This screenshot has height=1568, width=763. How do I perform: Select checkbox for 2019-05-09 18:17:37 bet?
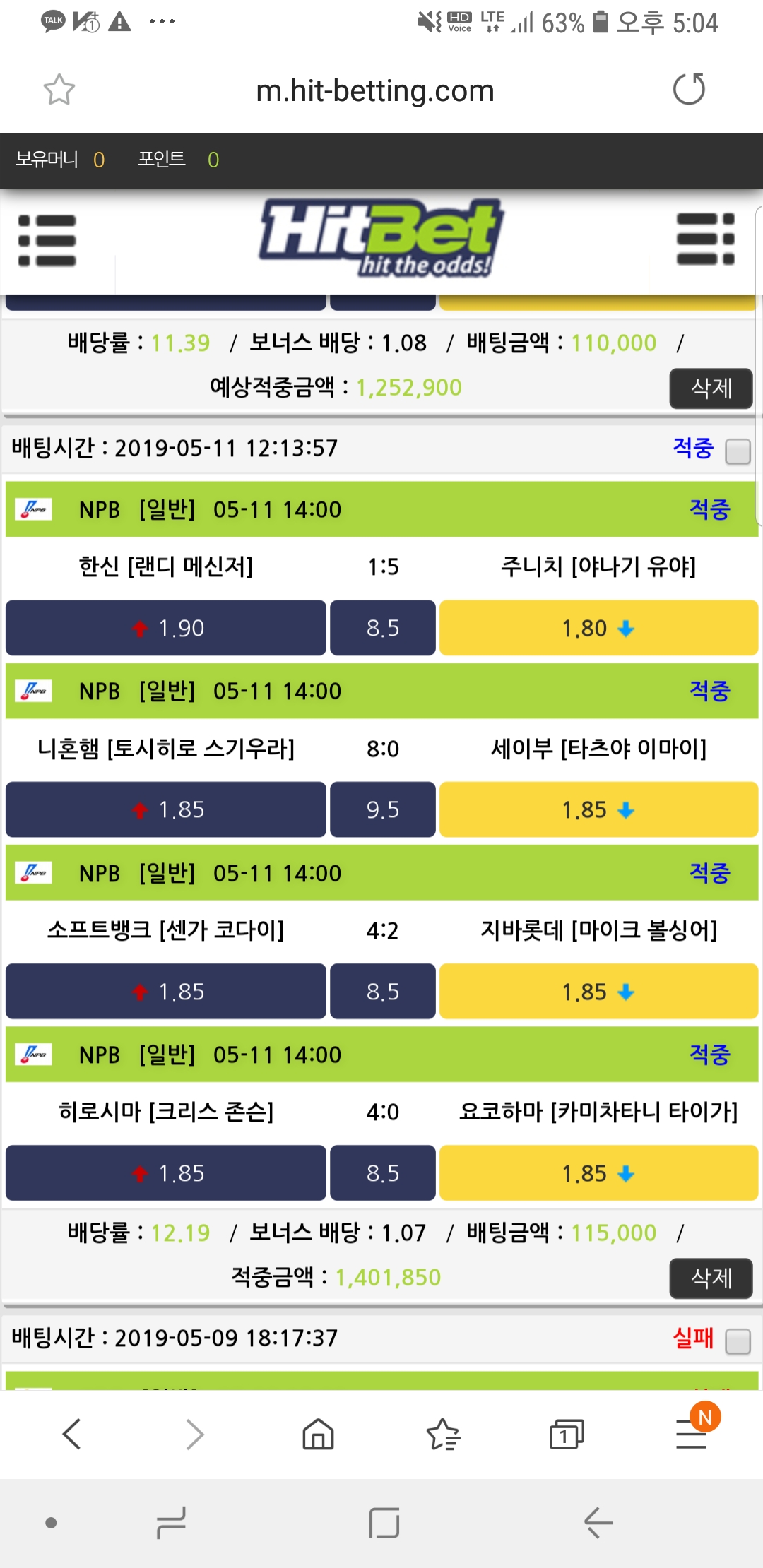[x=738, y=1341]
